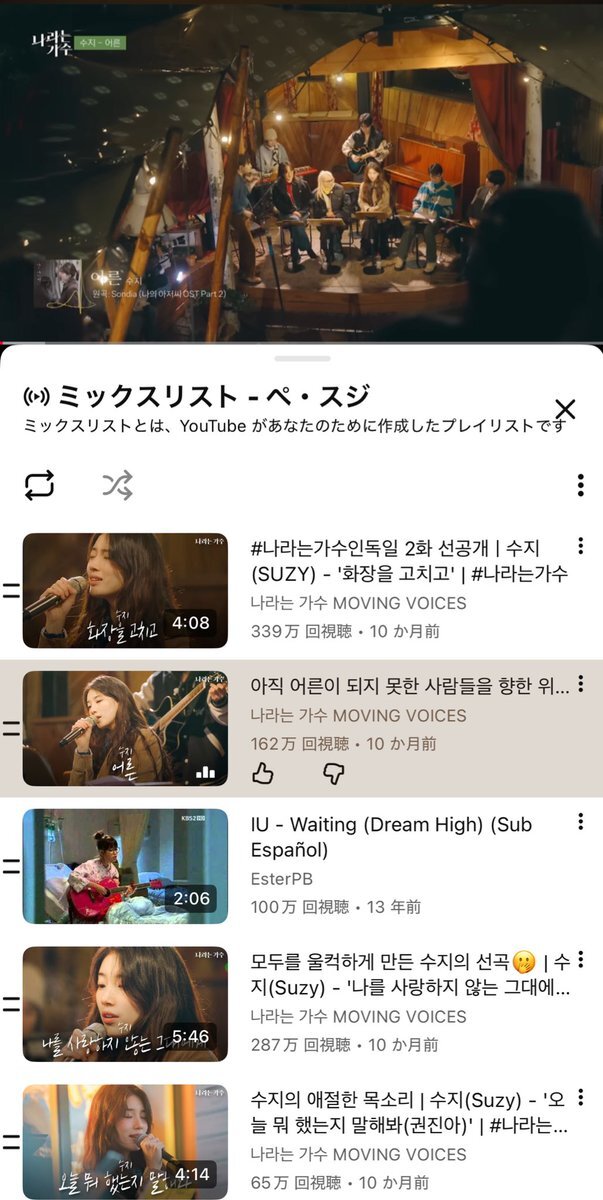The width and height of the screenshot is (603, 1200).
Task: Open options for the '모두를 울컥하게 만든' video
Action: coord(580,960)
